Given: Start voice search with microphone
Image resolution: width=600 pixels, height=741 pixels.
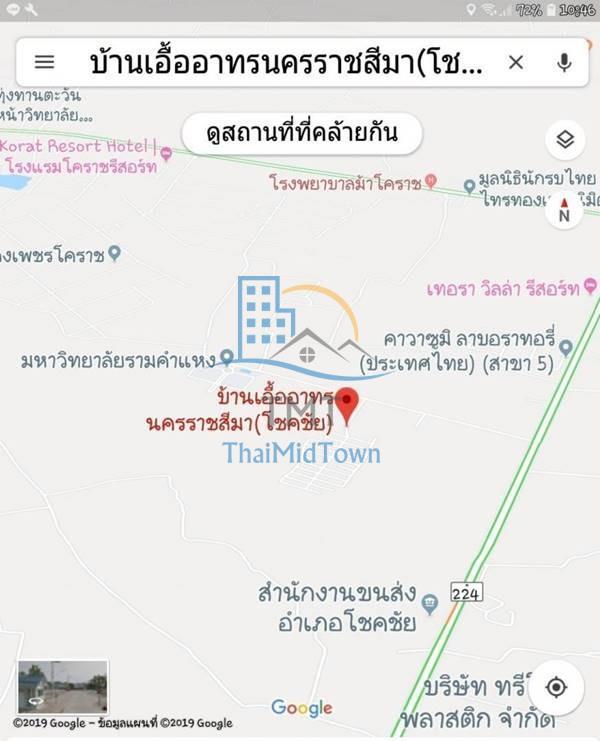Looking at the screenshot, I should [x=564, y=62].
